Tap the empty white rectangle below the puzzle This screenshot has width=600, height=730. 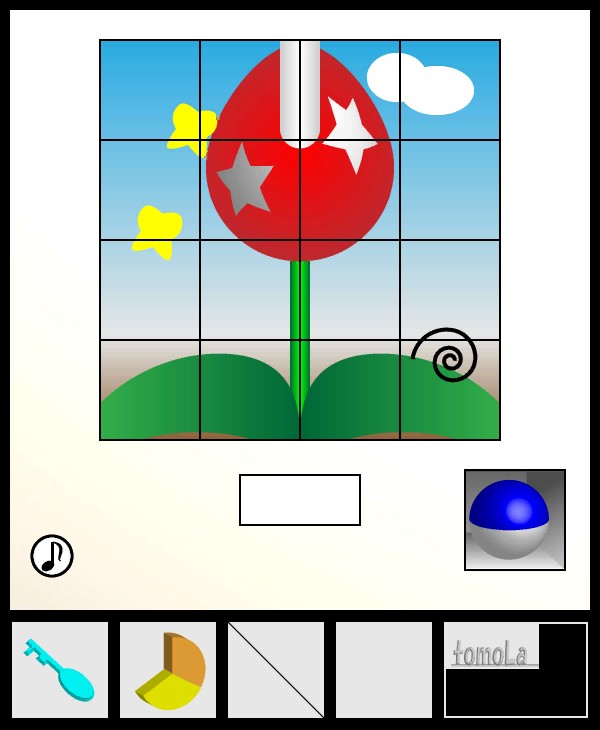pos(300,500)
